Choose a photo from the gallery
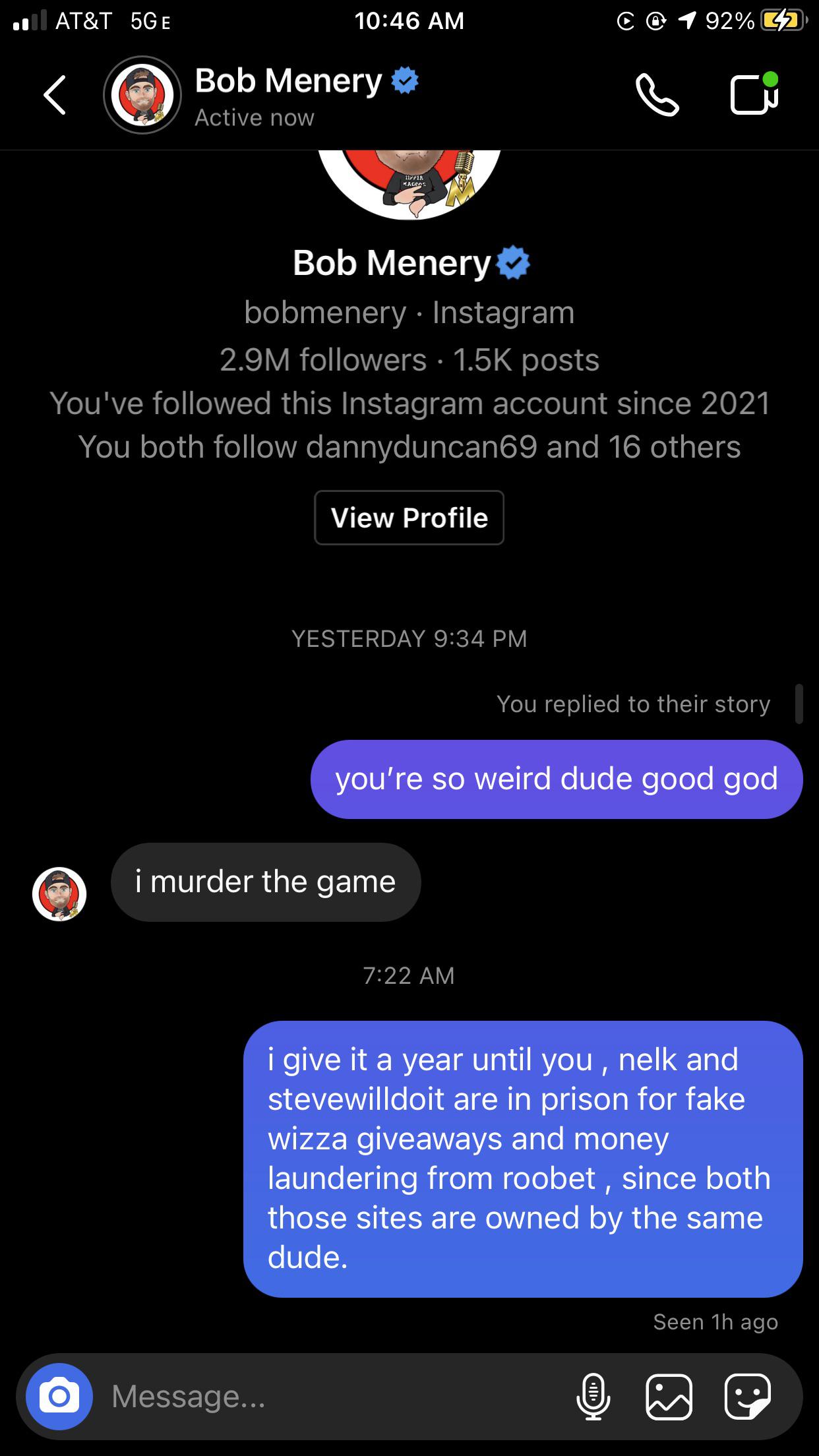819x1456 pixels. [669, 1396]
